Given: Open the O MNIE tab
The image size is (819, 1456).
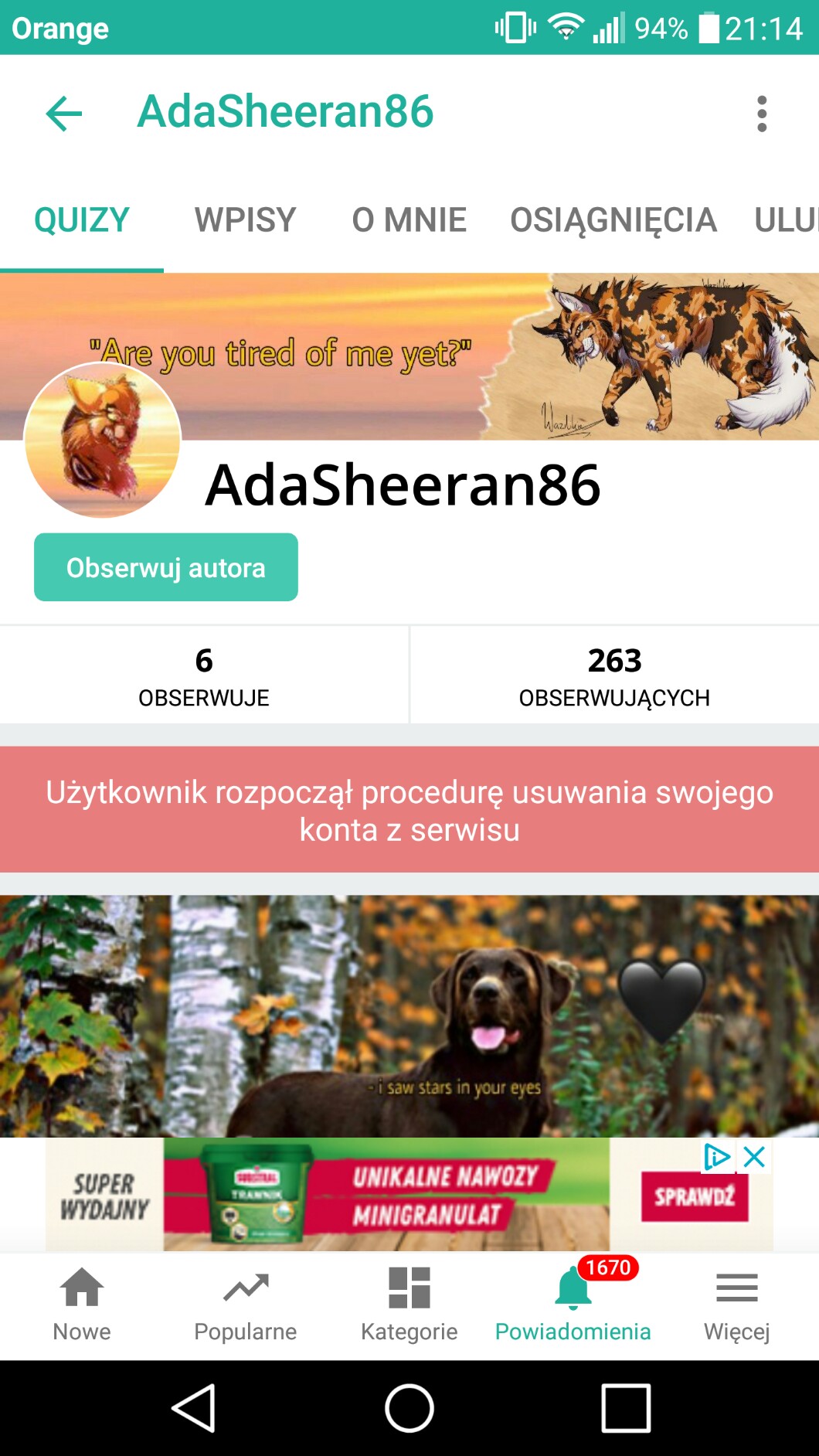Looking at the screenshot, I should [x=409, y=220].
